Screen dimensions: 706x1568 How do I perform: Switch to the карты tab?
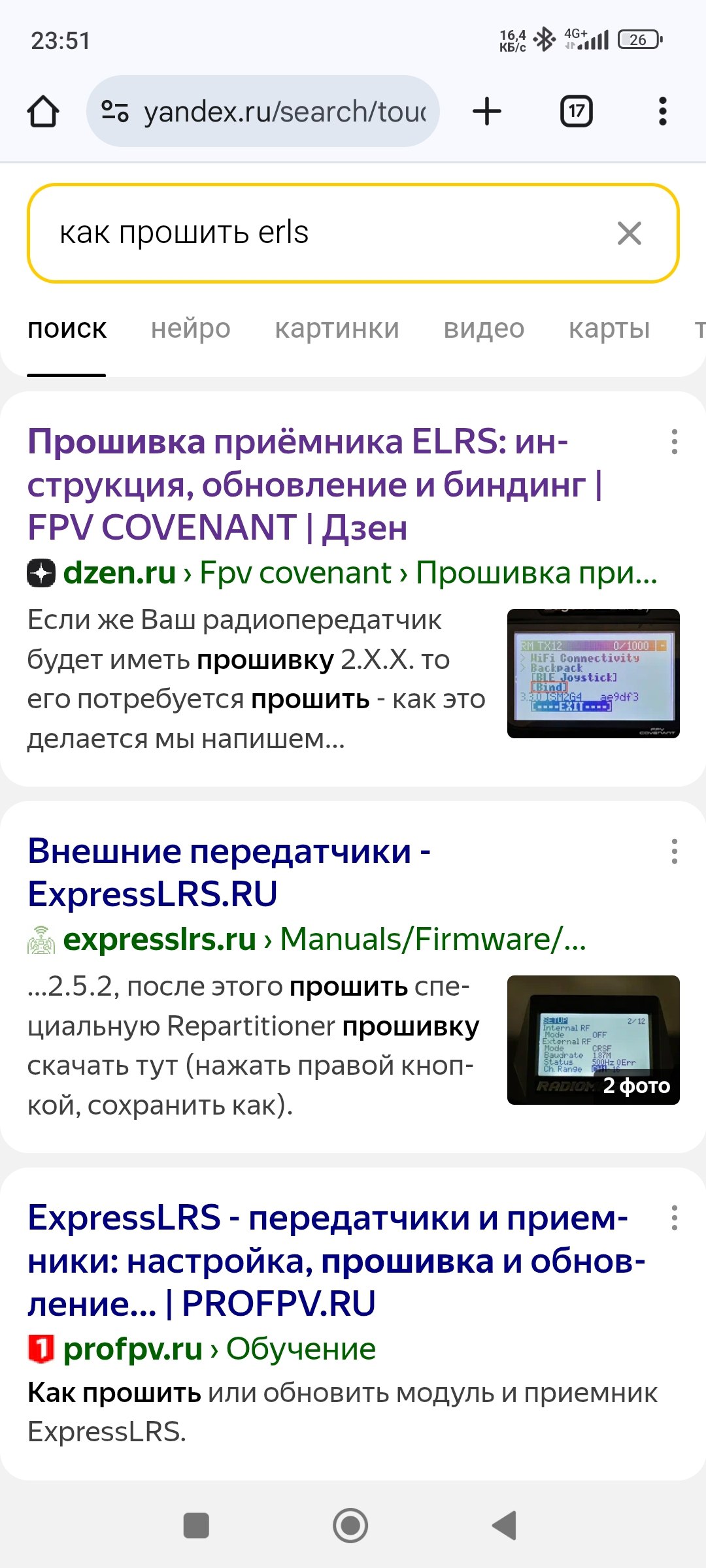coord(609,329)
